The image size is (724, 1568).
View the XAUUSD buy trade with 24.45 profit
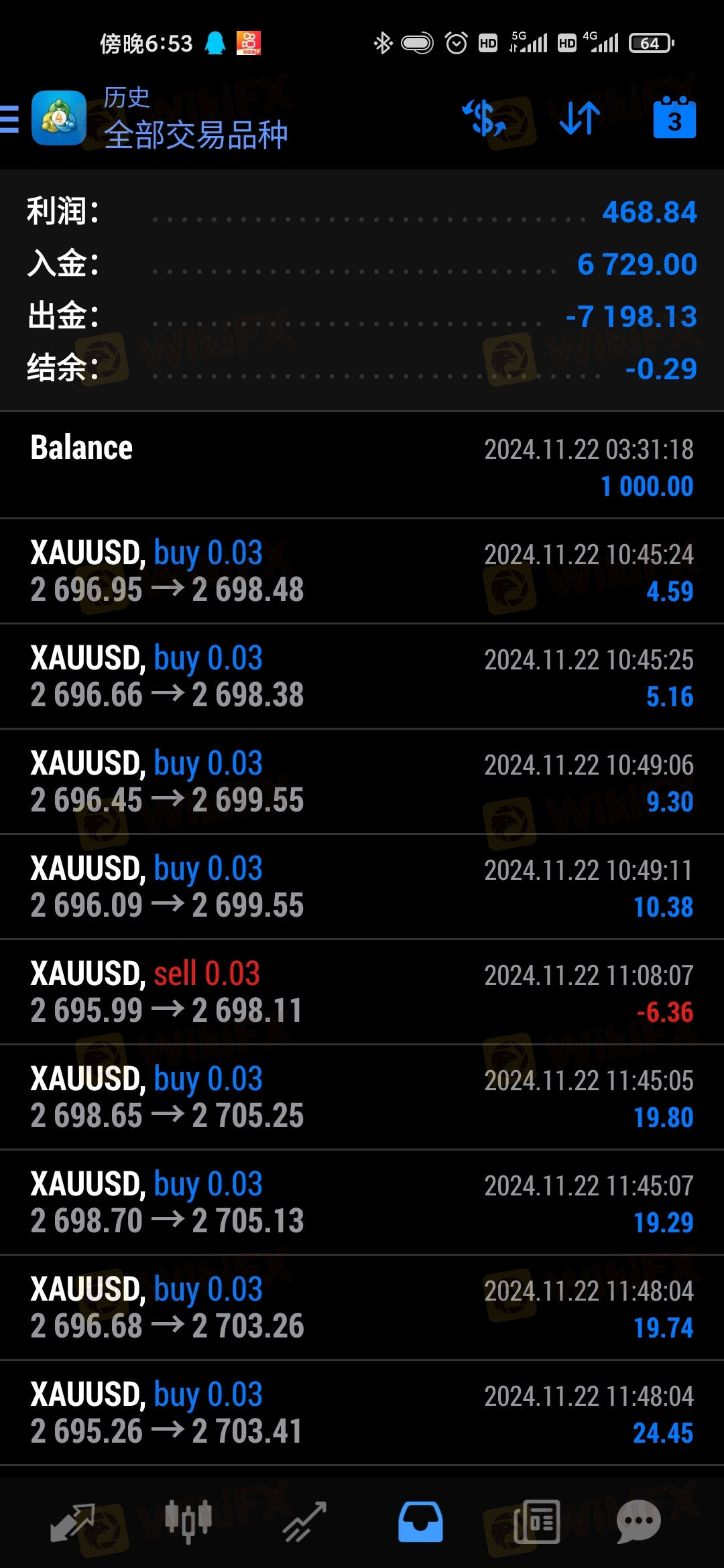click(362, 1413)
